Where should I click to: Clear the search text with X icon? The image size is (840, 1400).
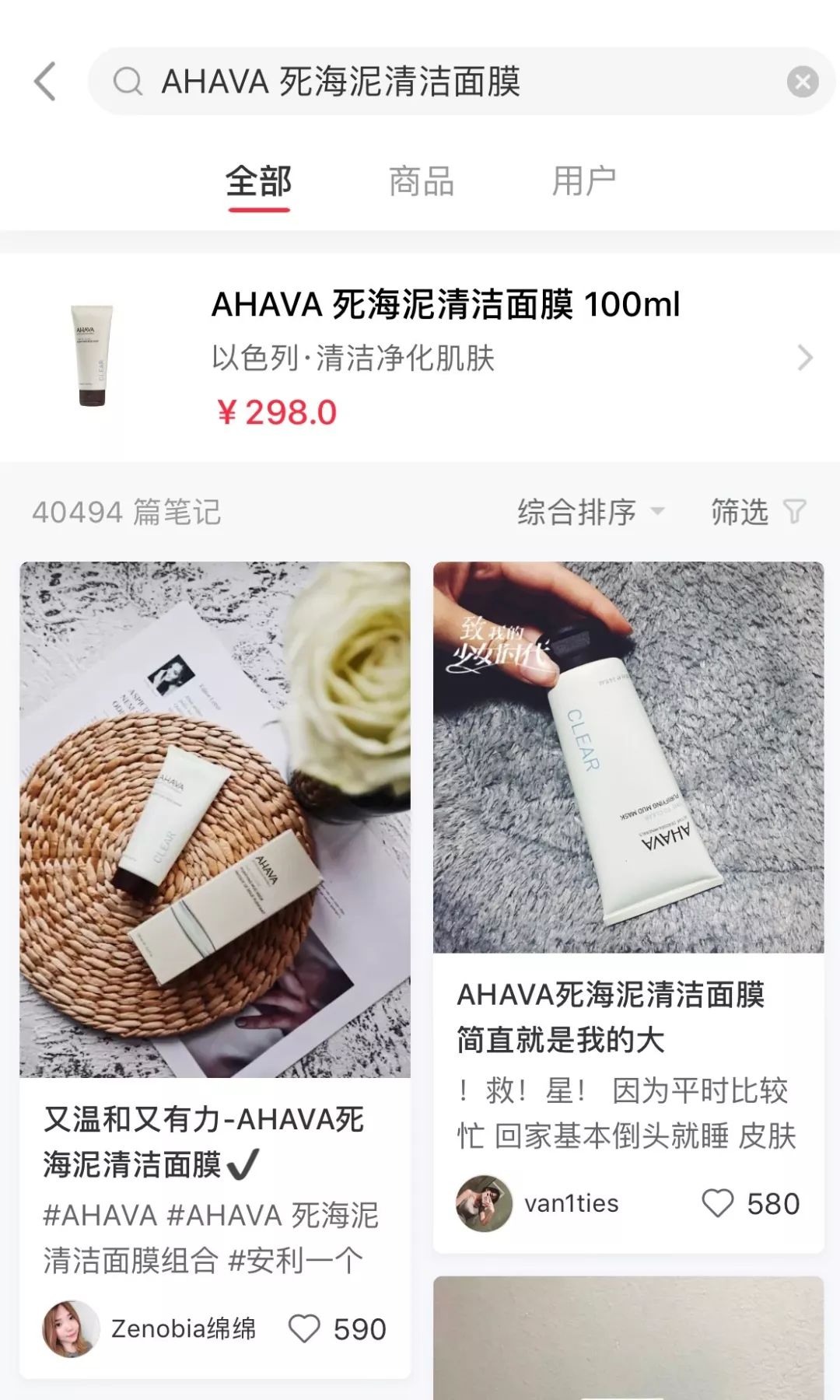(x=802, y=82)
